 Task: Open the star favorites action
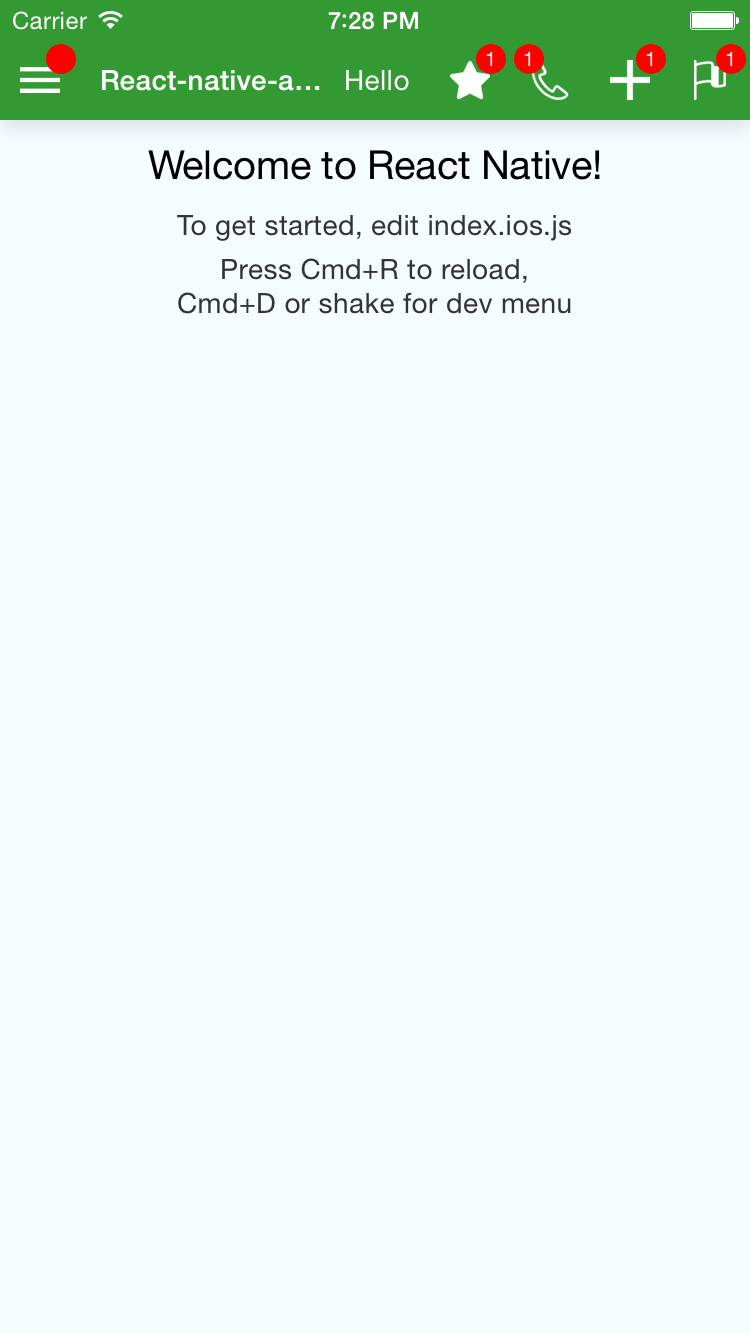[470, 81]
